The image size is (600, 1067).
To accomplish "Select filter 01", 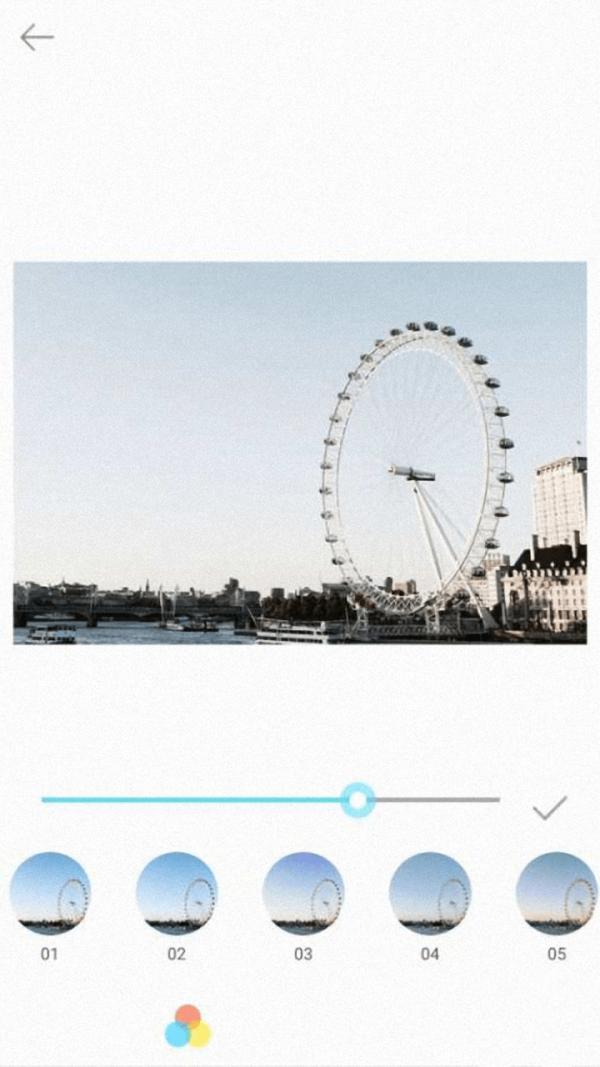I will (x=50, y=893).
